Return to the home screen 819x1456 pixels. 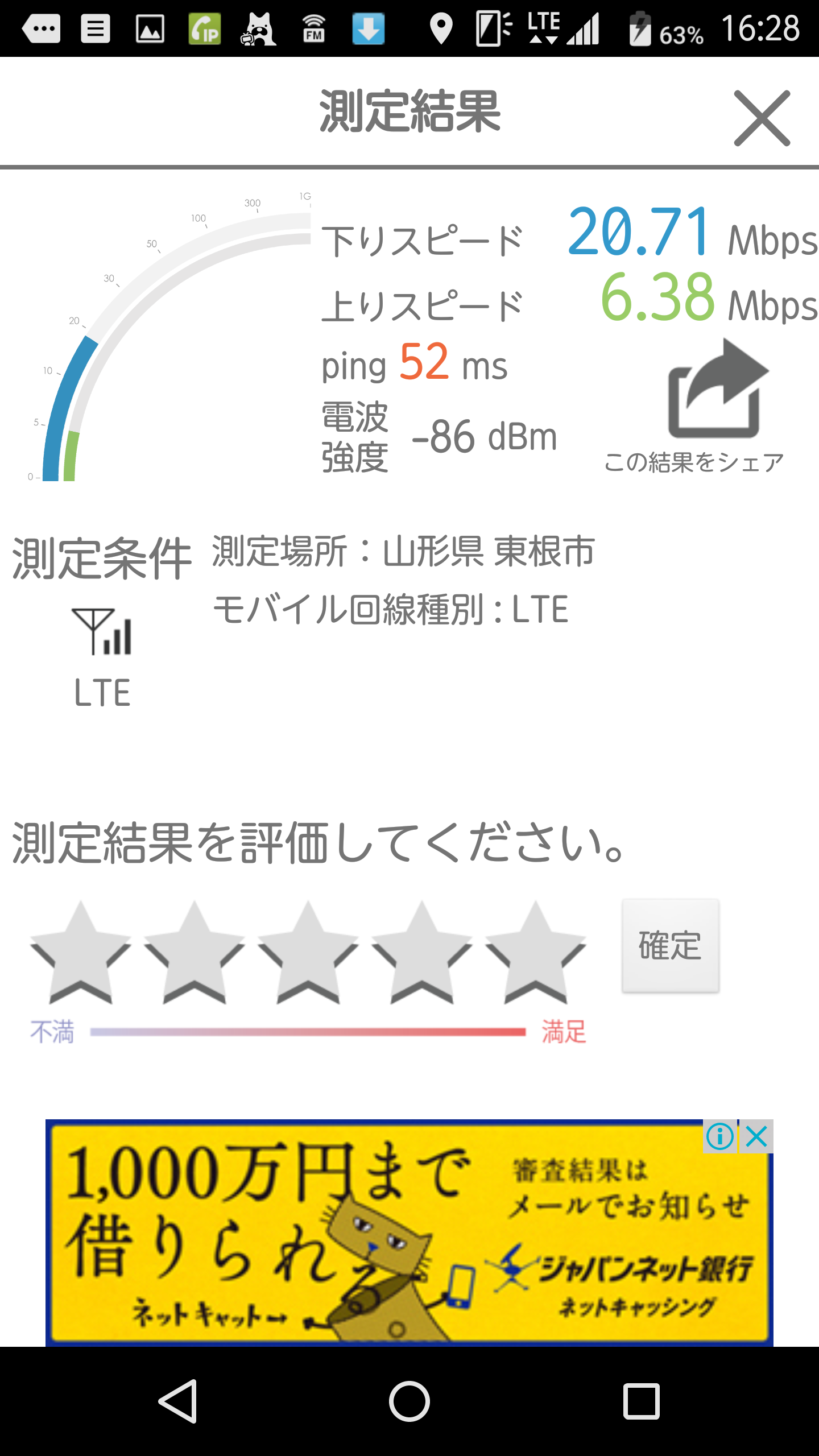tap(409, 1401)
